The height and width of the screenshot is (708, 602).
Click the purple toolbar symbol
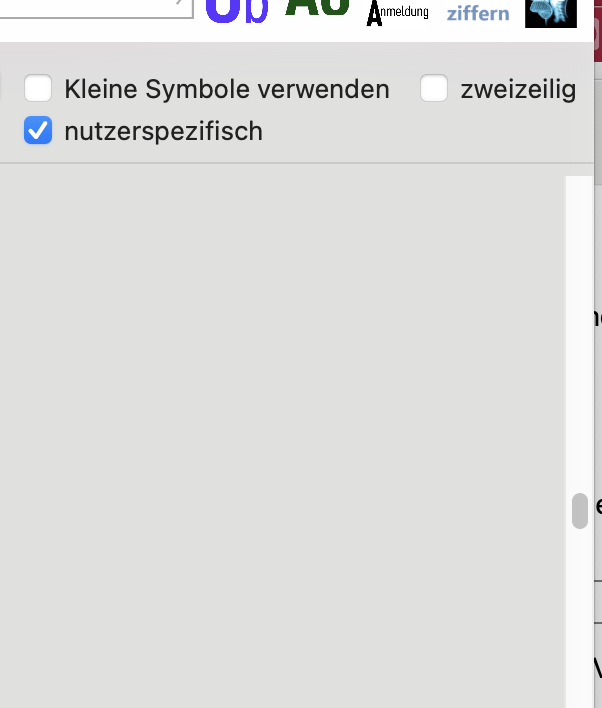coord(237,11)
